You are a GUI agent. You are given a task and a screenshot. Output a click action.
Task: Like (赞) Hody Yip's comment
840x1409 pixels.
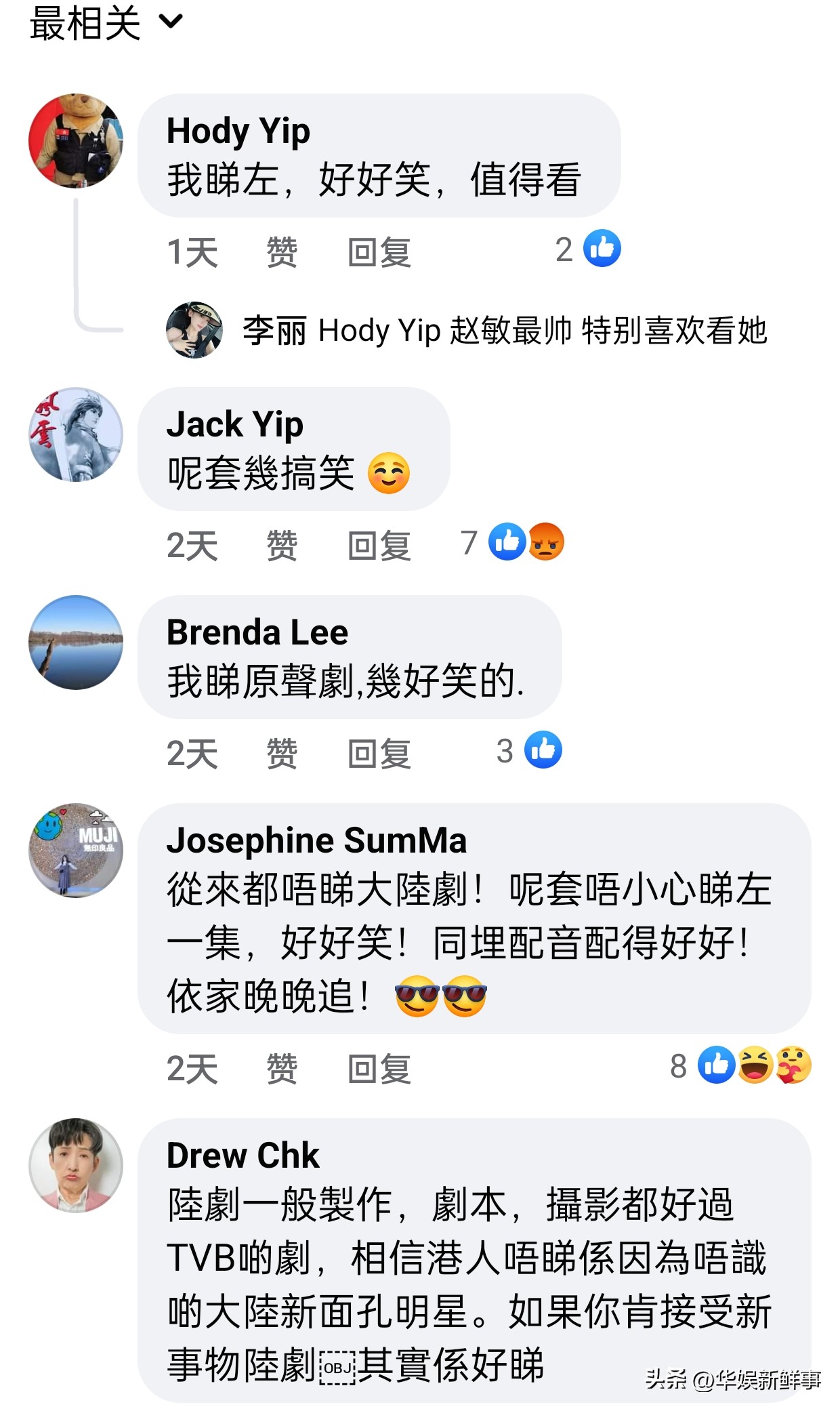tap(281, 251)
